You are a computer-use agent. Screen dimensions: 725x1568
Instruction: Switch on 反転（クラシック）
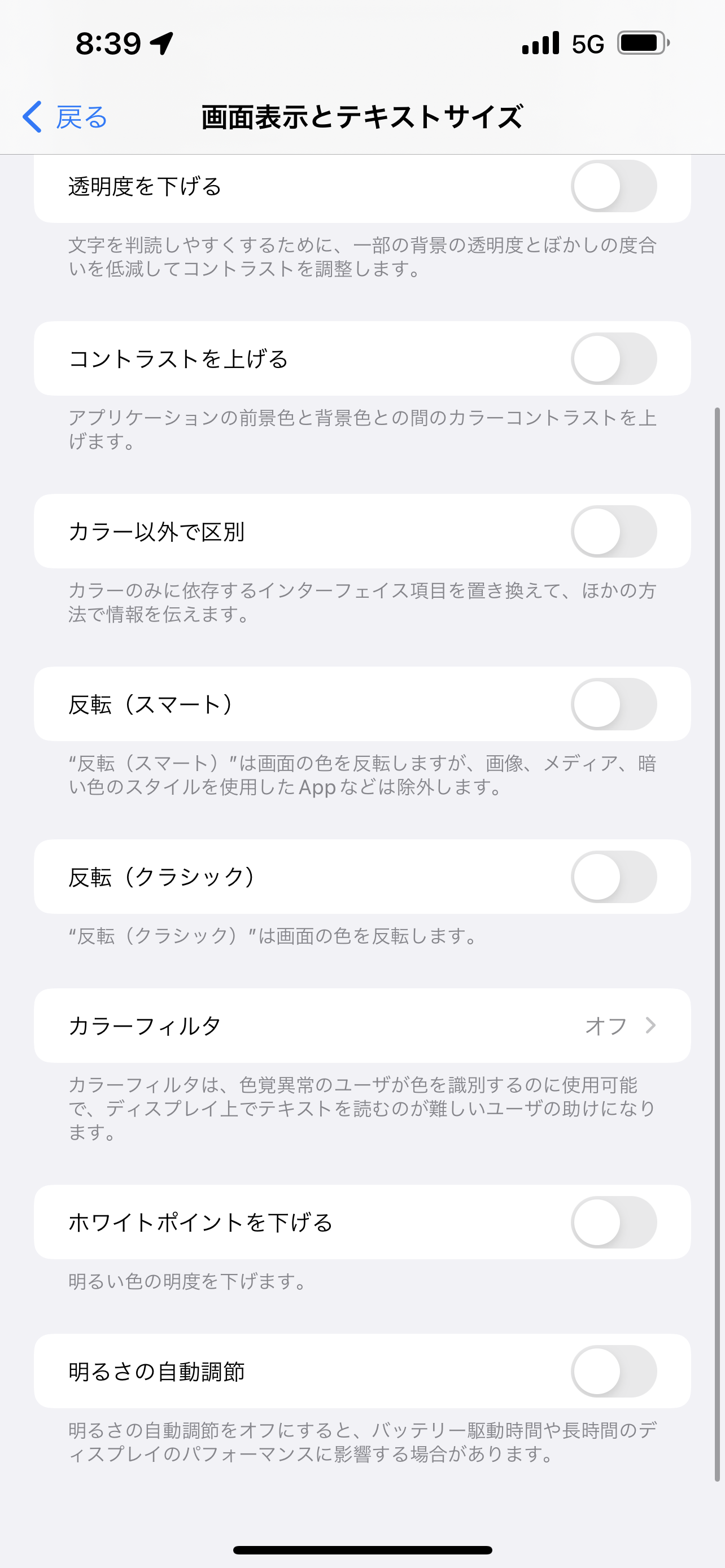[613, 877]
